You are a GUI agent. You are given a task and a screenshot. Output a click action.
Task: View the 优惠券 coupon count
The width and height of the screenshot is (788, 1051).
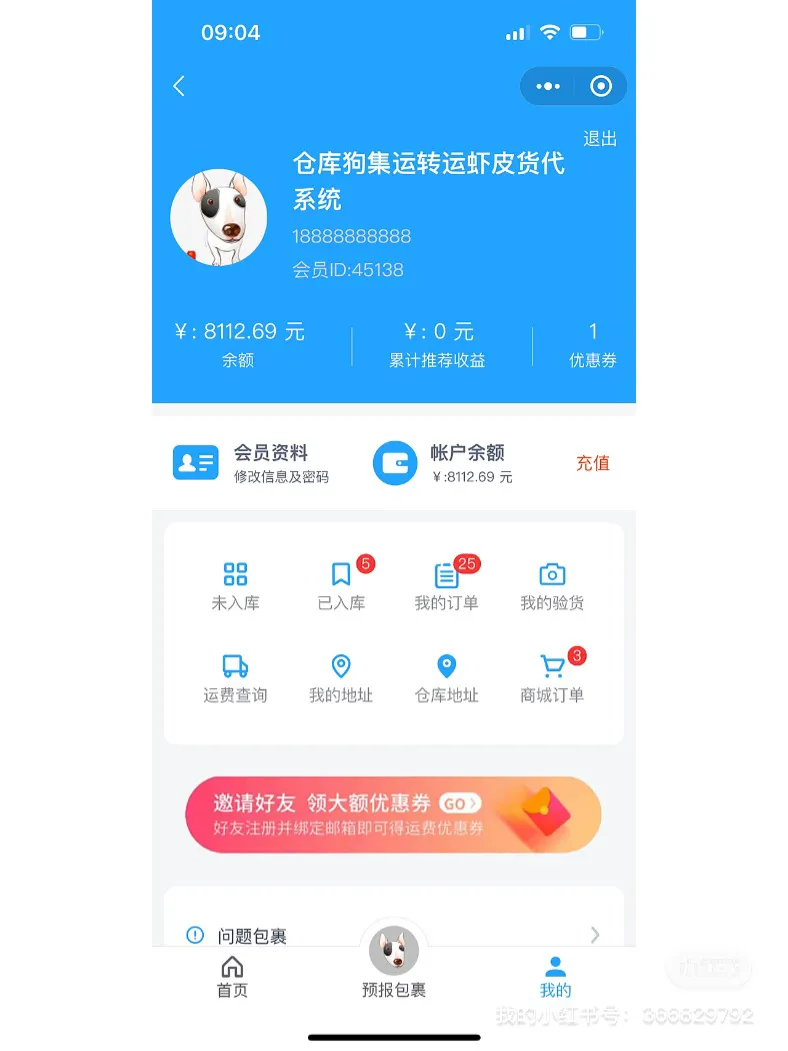pyautogui.click(x=592, y=343)
